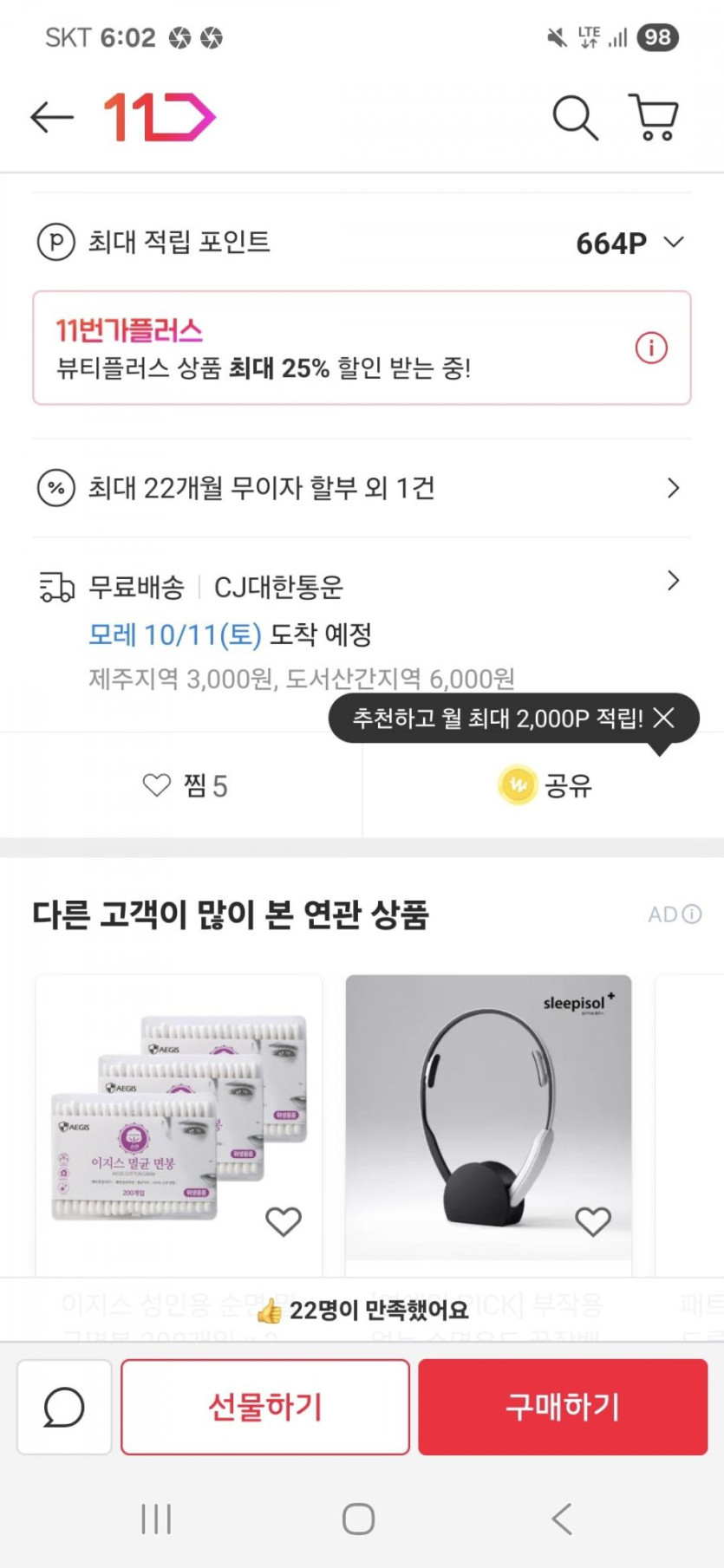
Task: Open the recent apps overview
Action: pos(156,1519)
